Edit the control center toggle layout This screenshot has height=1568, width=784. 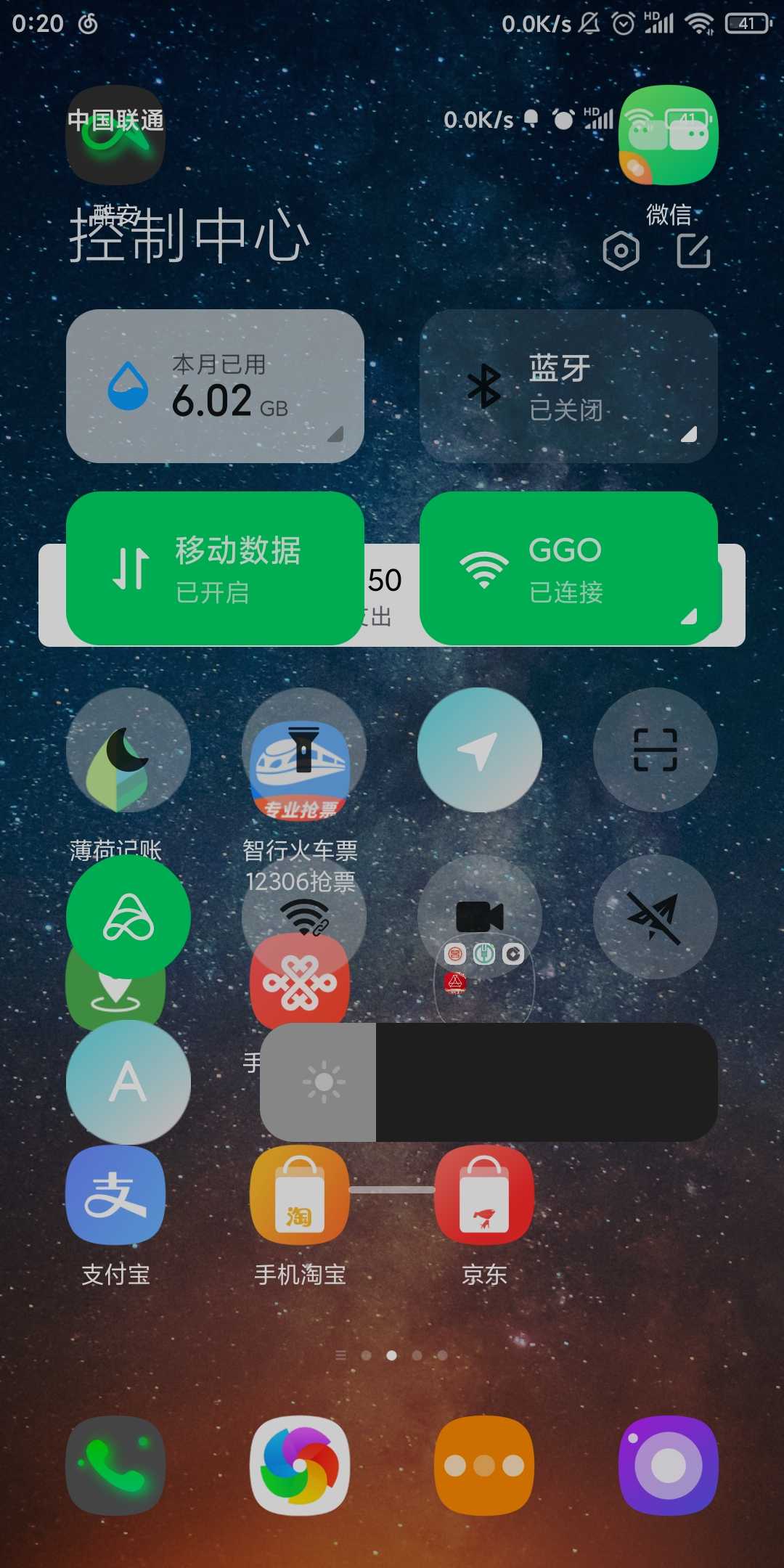click(693, 251)
